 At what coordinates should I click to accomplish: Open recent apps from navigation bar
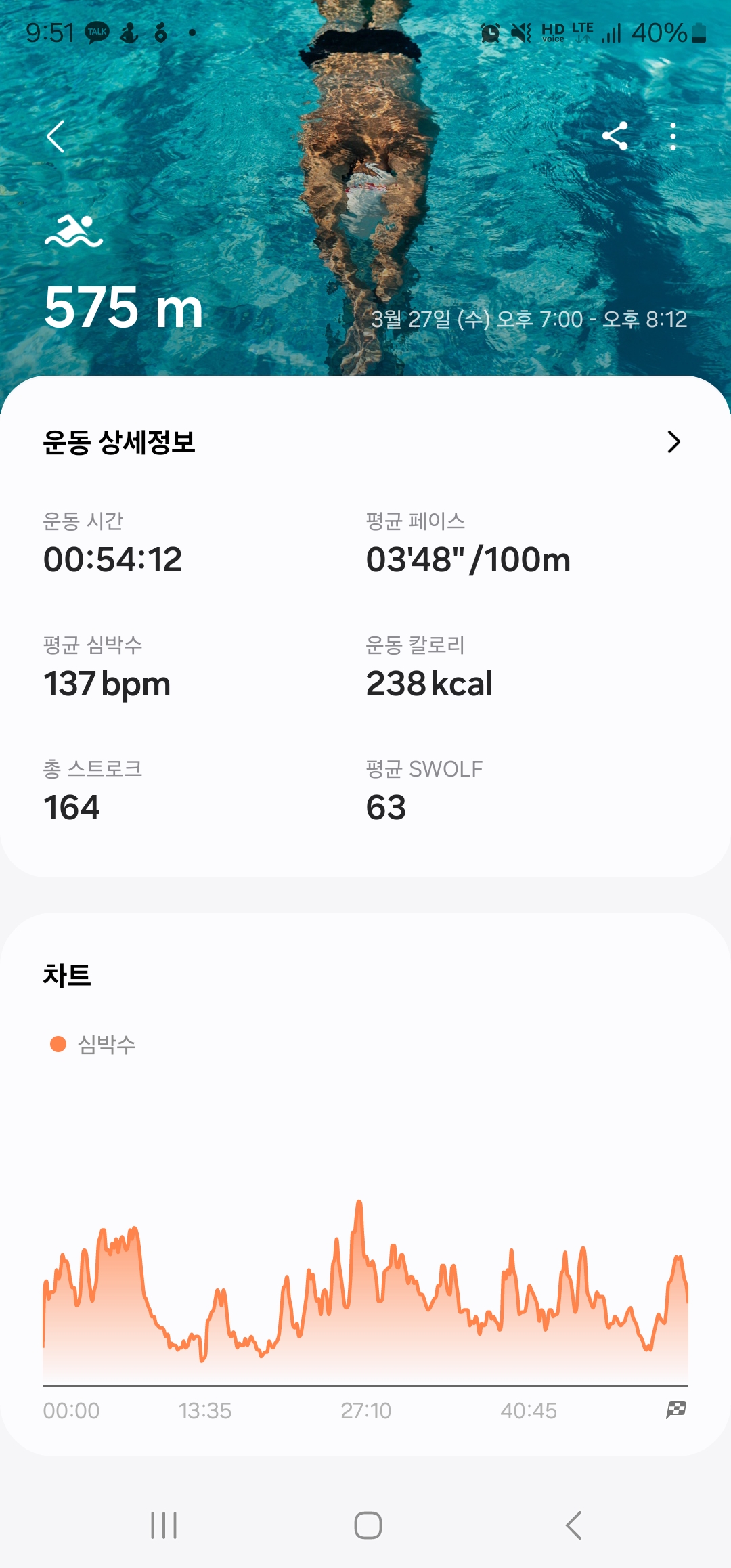pos(164,1525)
